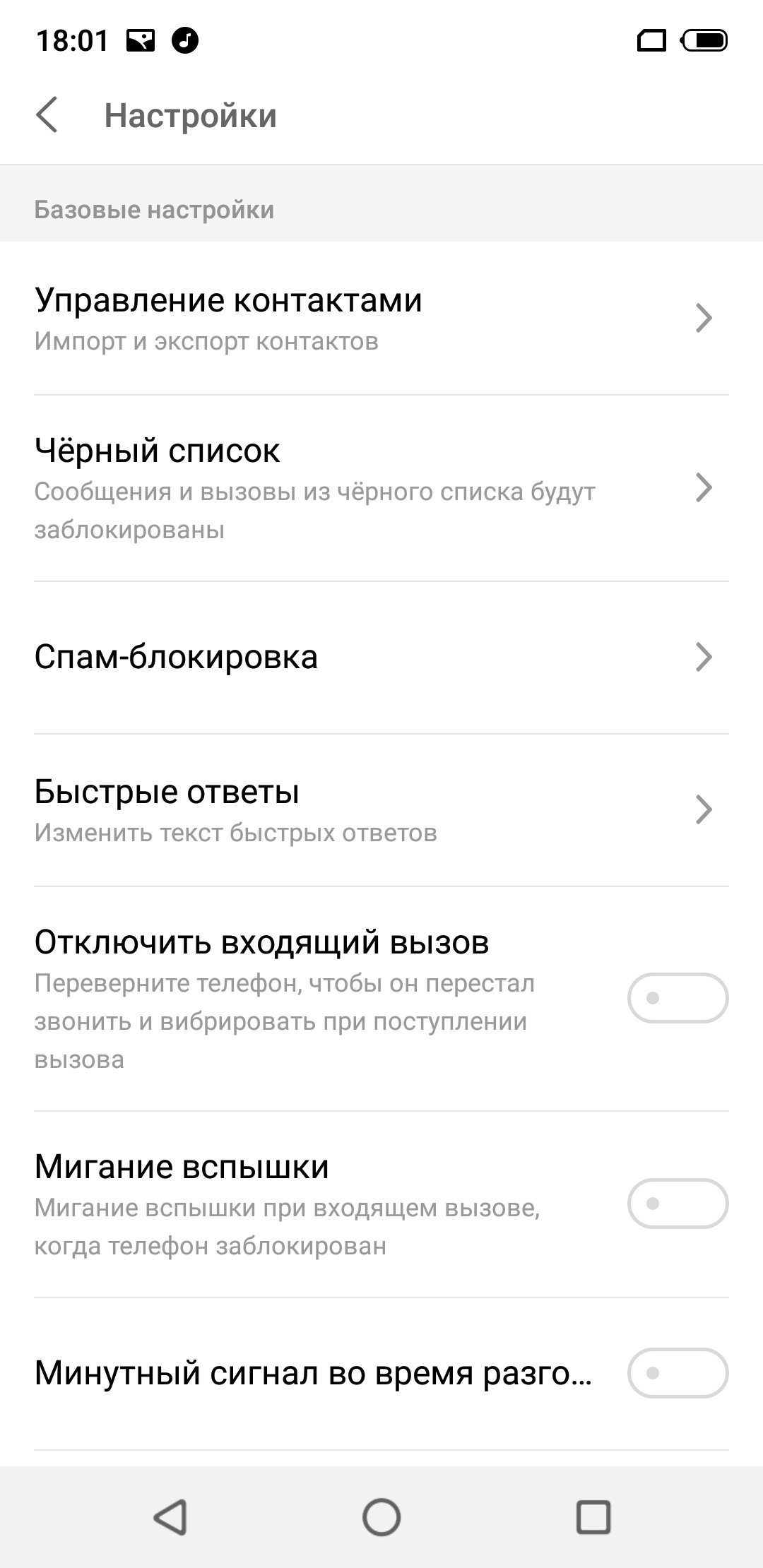Toggle Минутный сигнал во время разговора

pos(677,1373)
